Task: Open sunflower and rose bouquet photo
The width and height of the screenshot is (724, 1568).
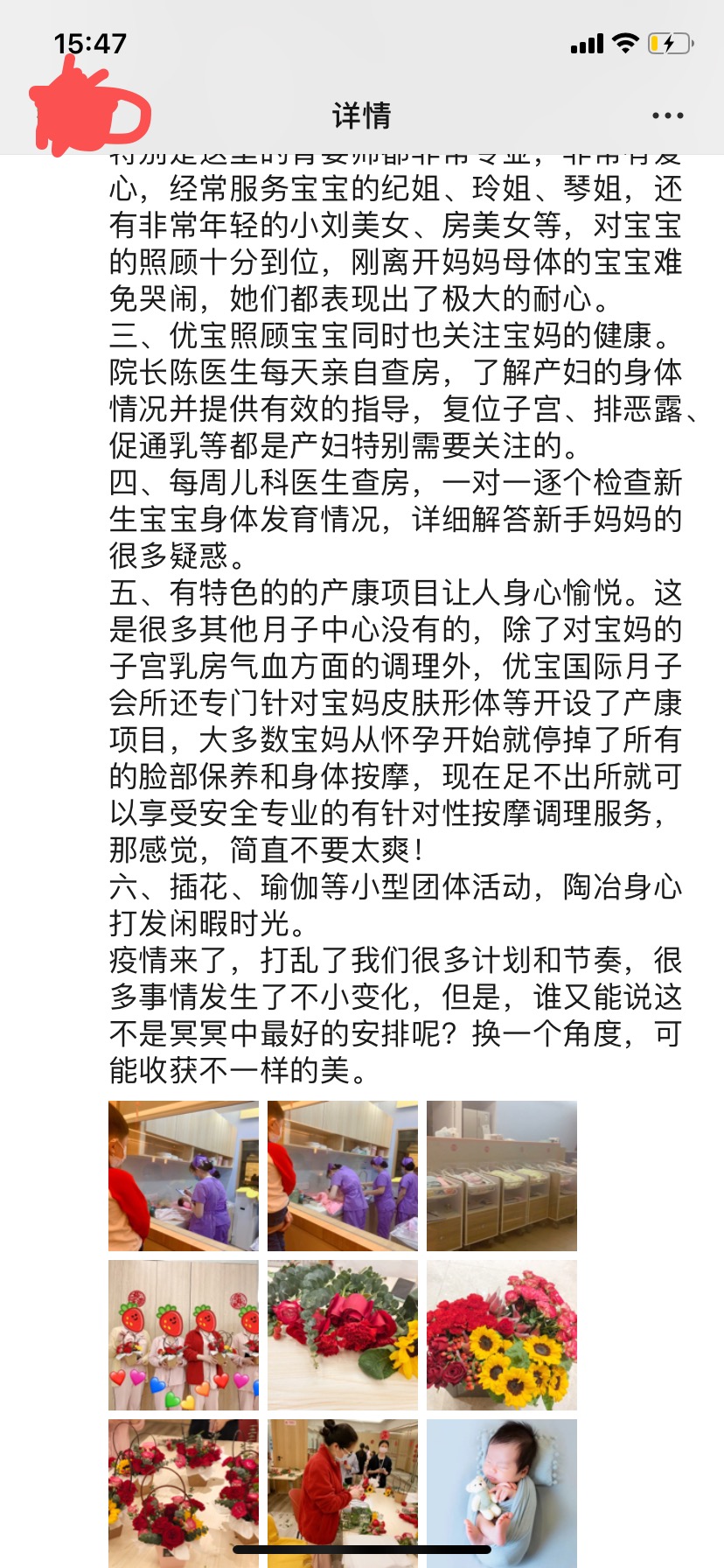Action: pos(502,1335)
